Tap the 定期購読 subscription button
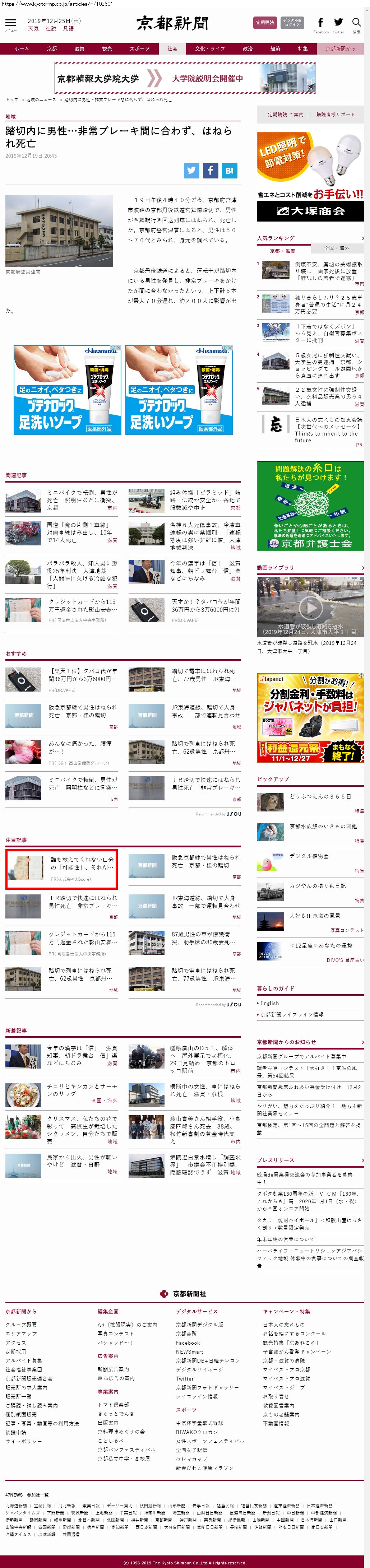 pyautogui.click(x=265, y=23)
